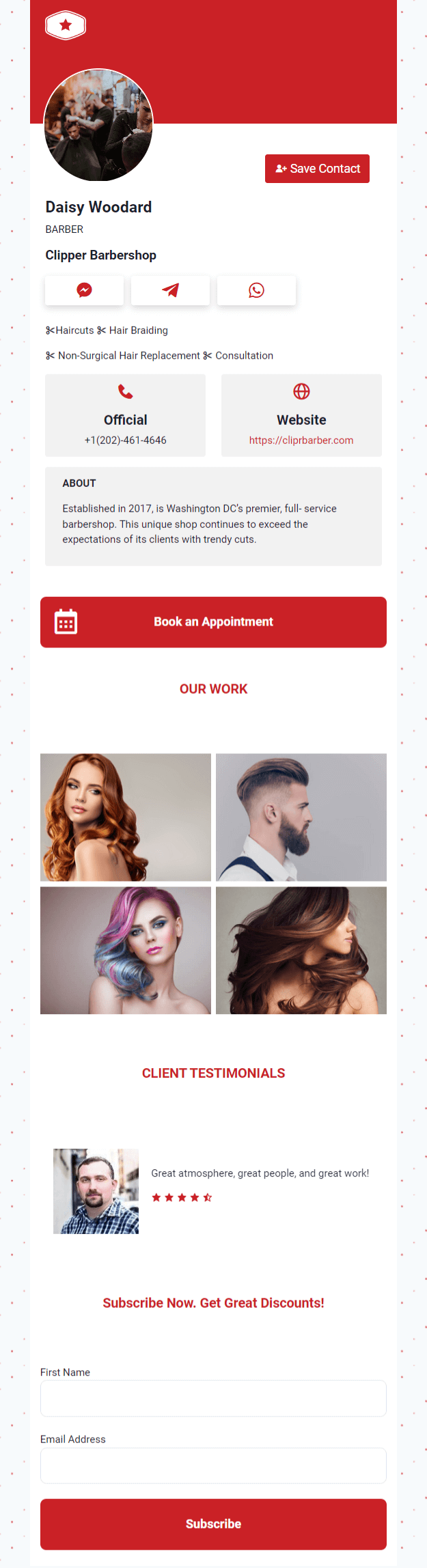This screenshot has width=427, height=1568.
Task: View the red curly hair photo
Action: click(x=126, y=817)
